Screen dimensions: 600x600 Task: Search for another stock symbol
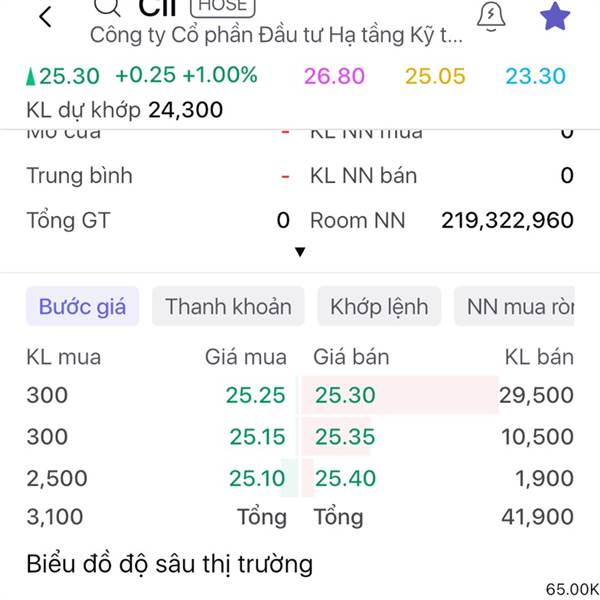pyautogui.click(x=108, y=10)
